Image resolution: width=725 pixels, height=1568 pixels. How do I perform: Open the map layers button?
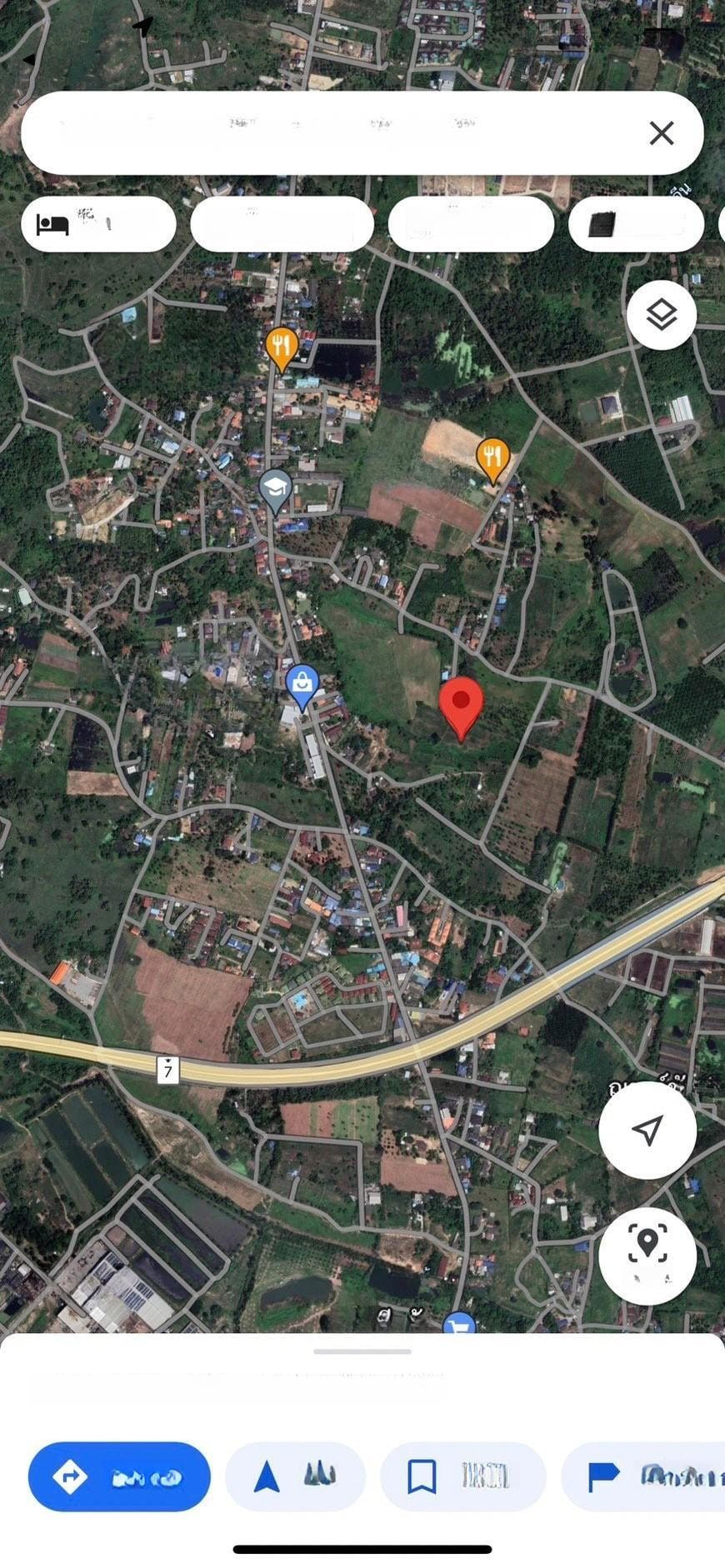[662, 315]
